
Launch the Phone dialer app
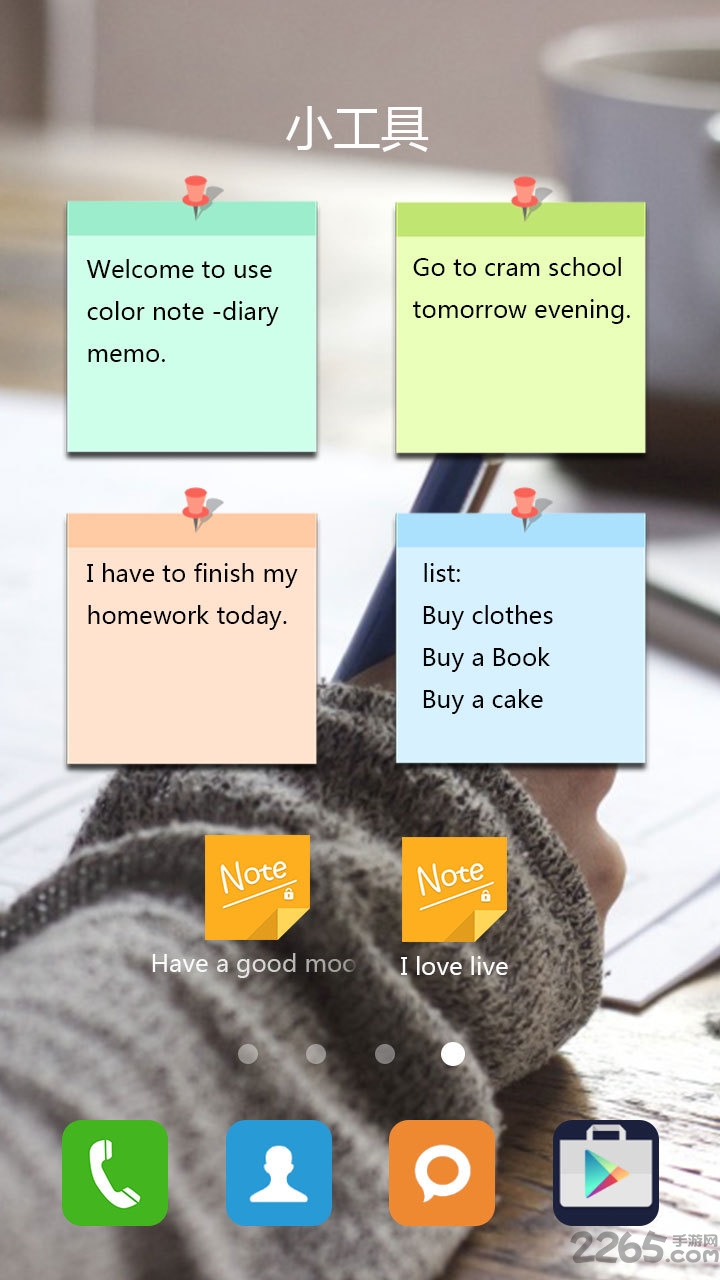(x=115, y=1173)
